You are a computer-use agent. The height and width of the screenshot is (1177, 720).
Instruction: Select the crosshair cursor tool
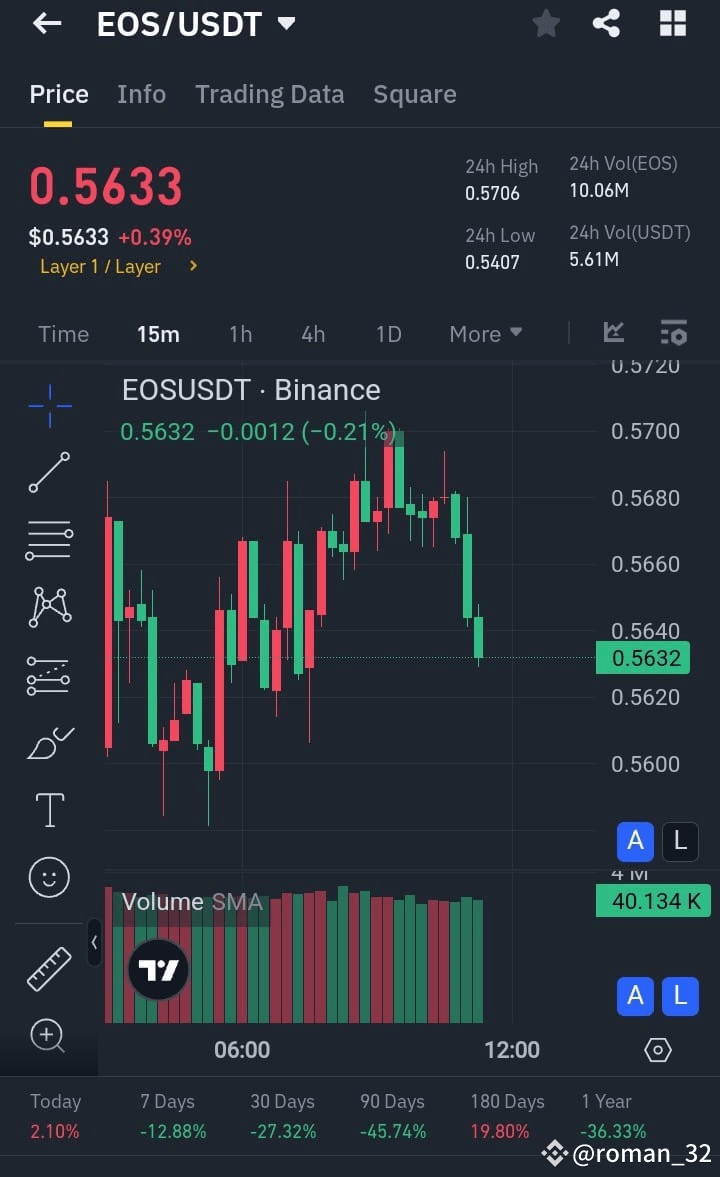point(48,405)
